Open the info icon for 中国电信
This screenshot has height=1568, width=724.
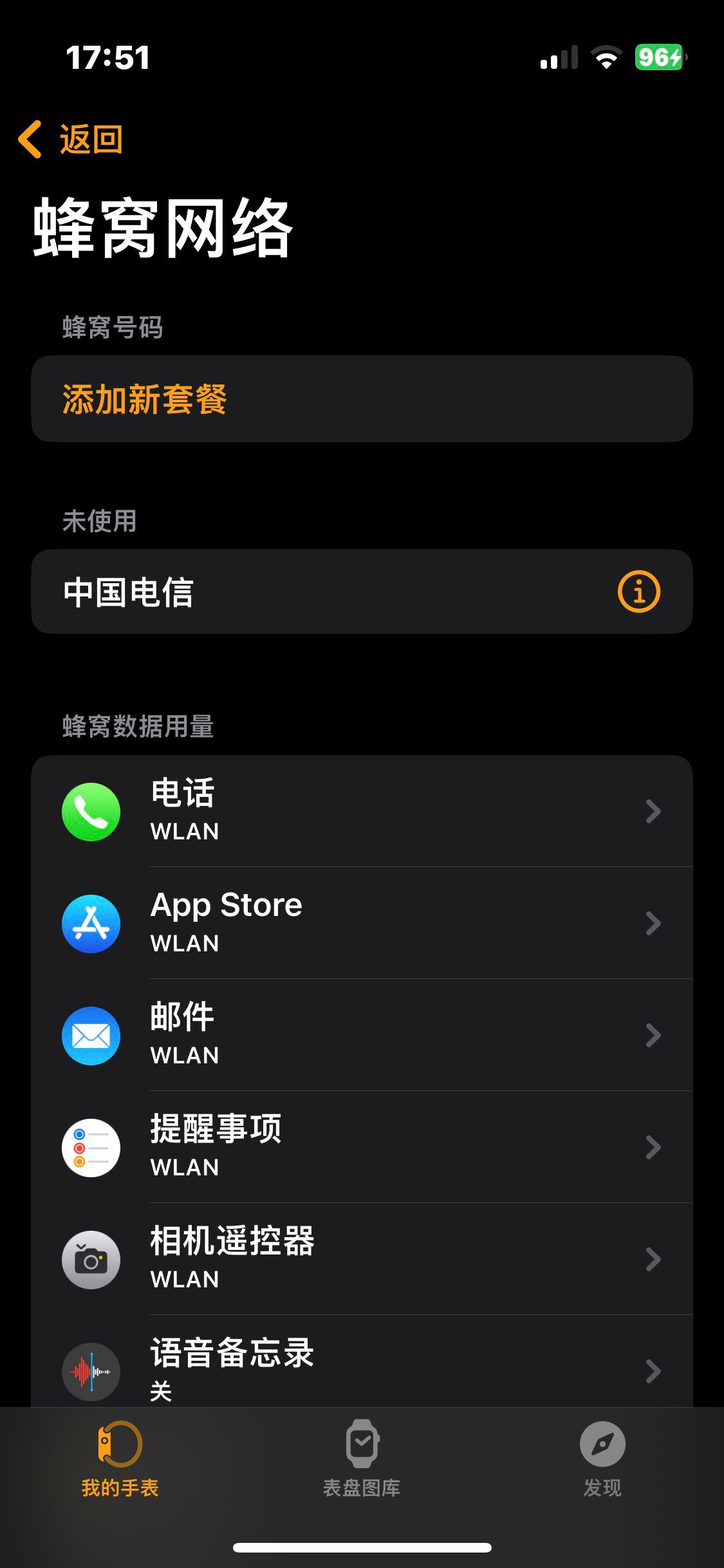coord(638,592)
